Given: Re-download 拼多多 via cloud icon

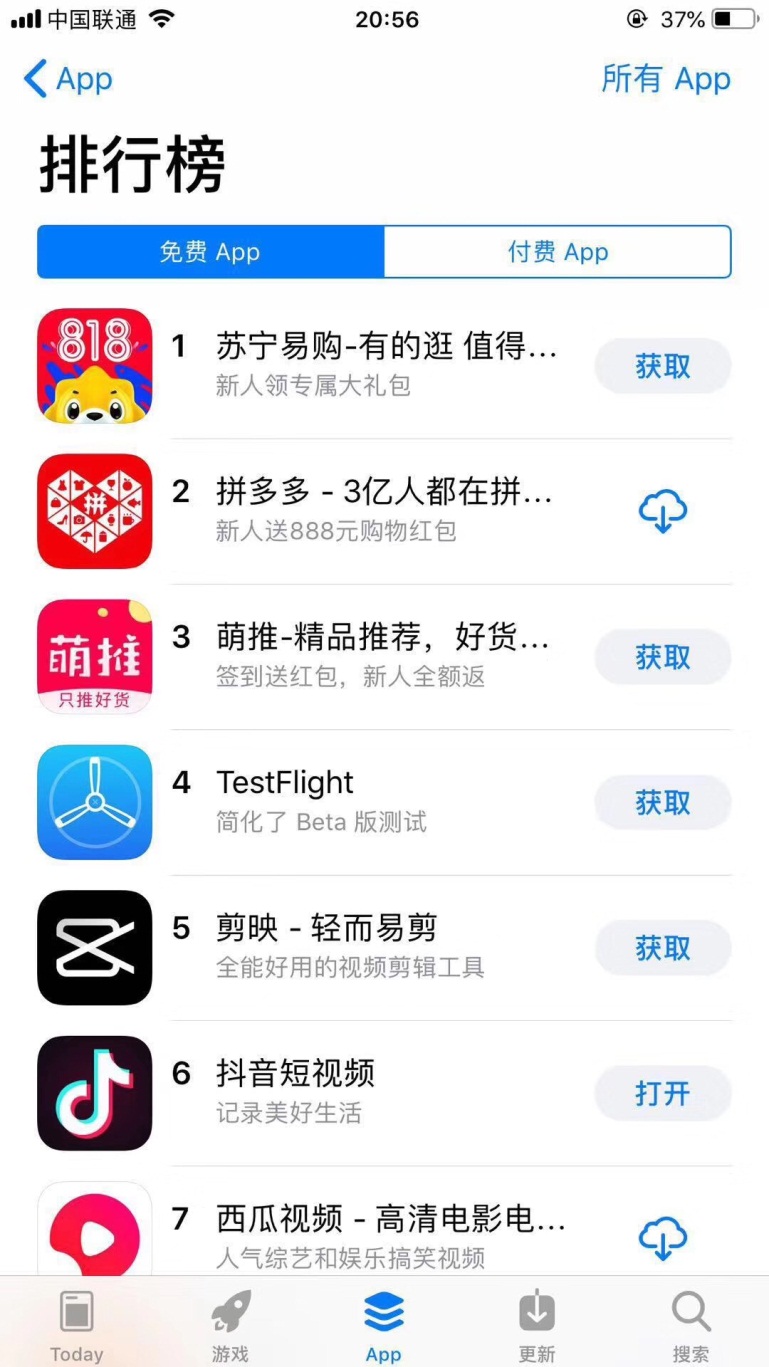Looking at the screenshot, I should coord(662,512).
